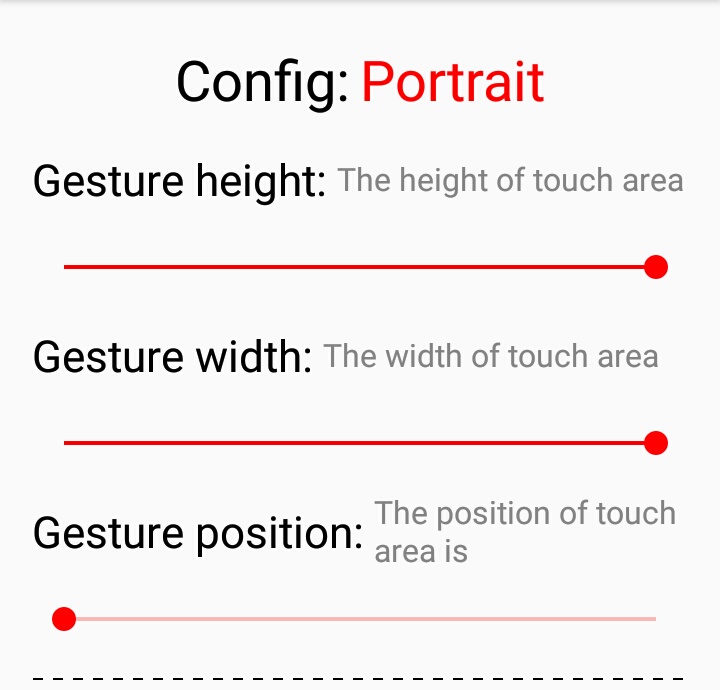Tap the Gesture position slider track
This screenshot has width=720, height=690.
tap(360, 620)
